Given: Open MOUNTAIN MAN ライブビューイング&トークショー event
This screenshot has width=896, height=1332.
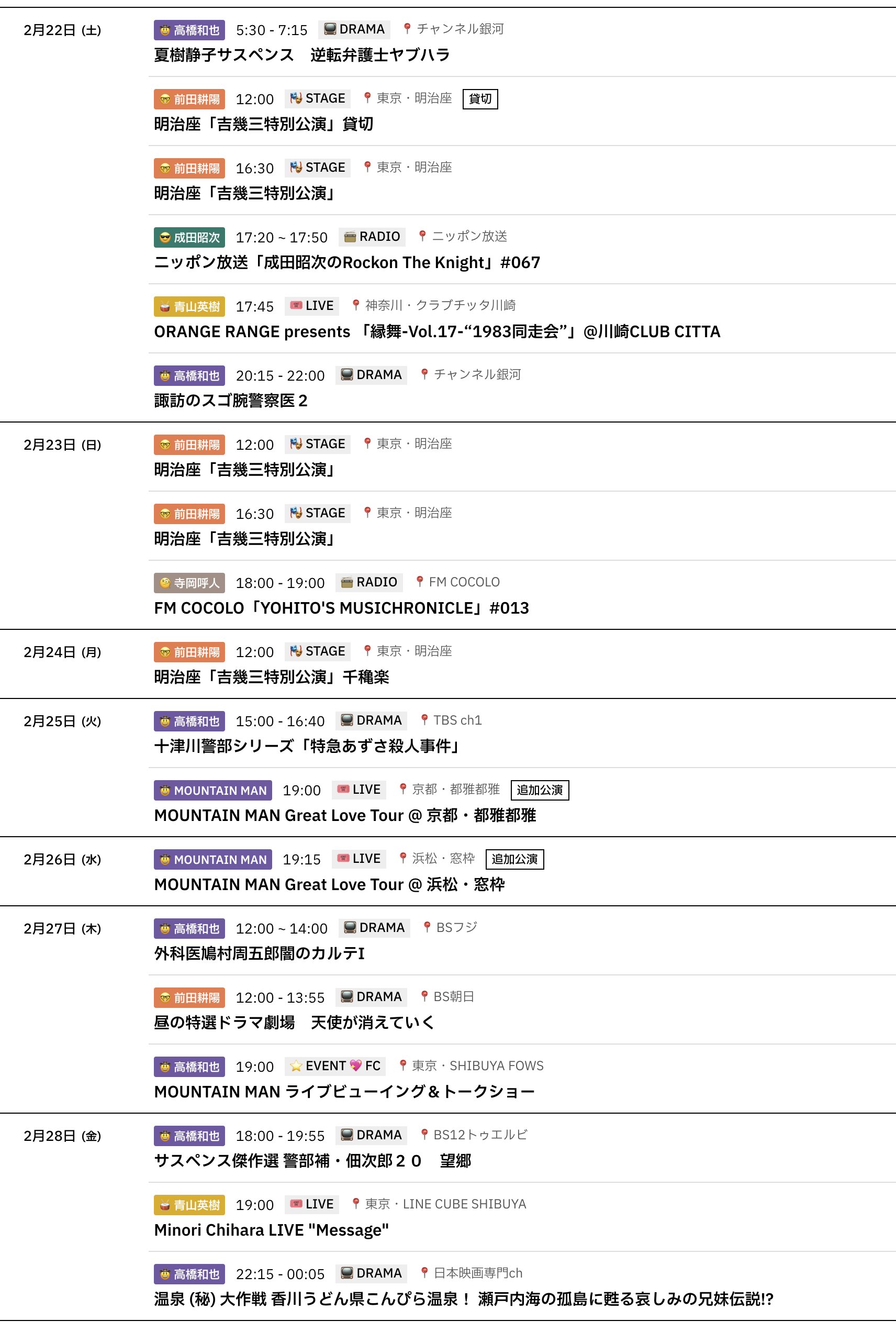Looking at the screenshot, I should [x=344, y=1091].
